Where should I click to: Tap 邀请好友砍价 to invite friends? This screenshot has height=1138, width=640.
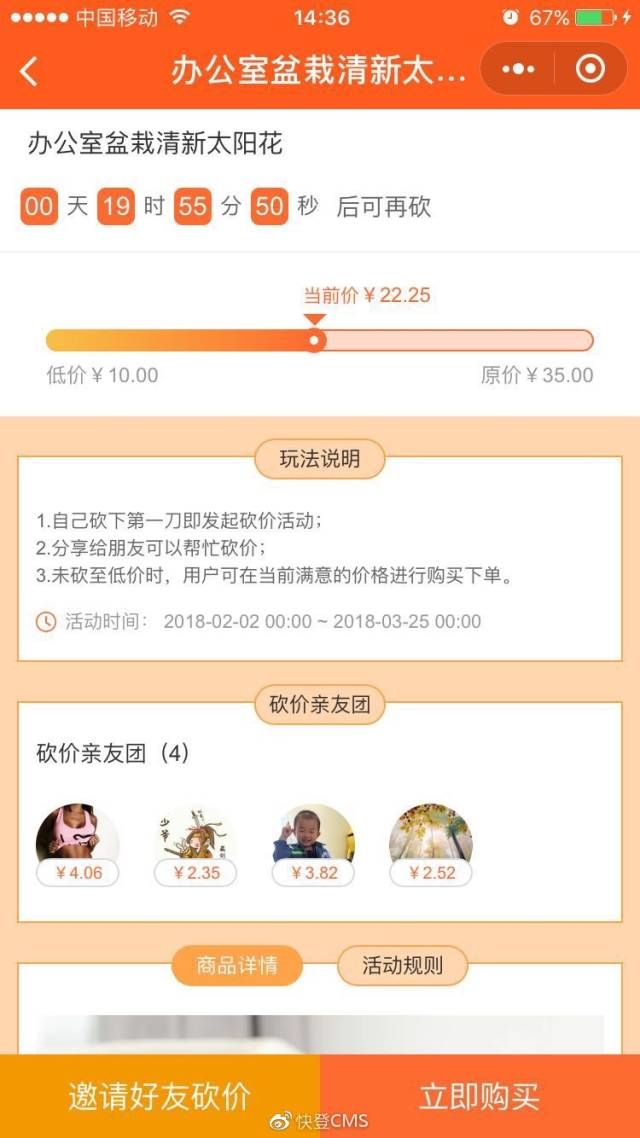click(160, 1096)
